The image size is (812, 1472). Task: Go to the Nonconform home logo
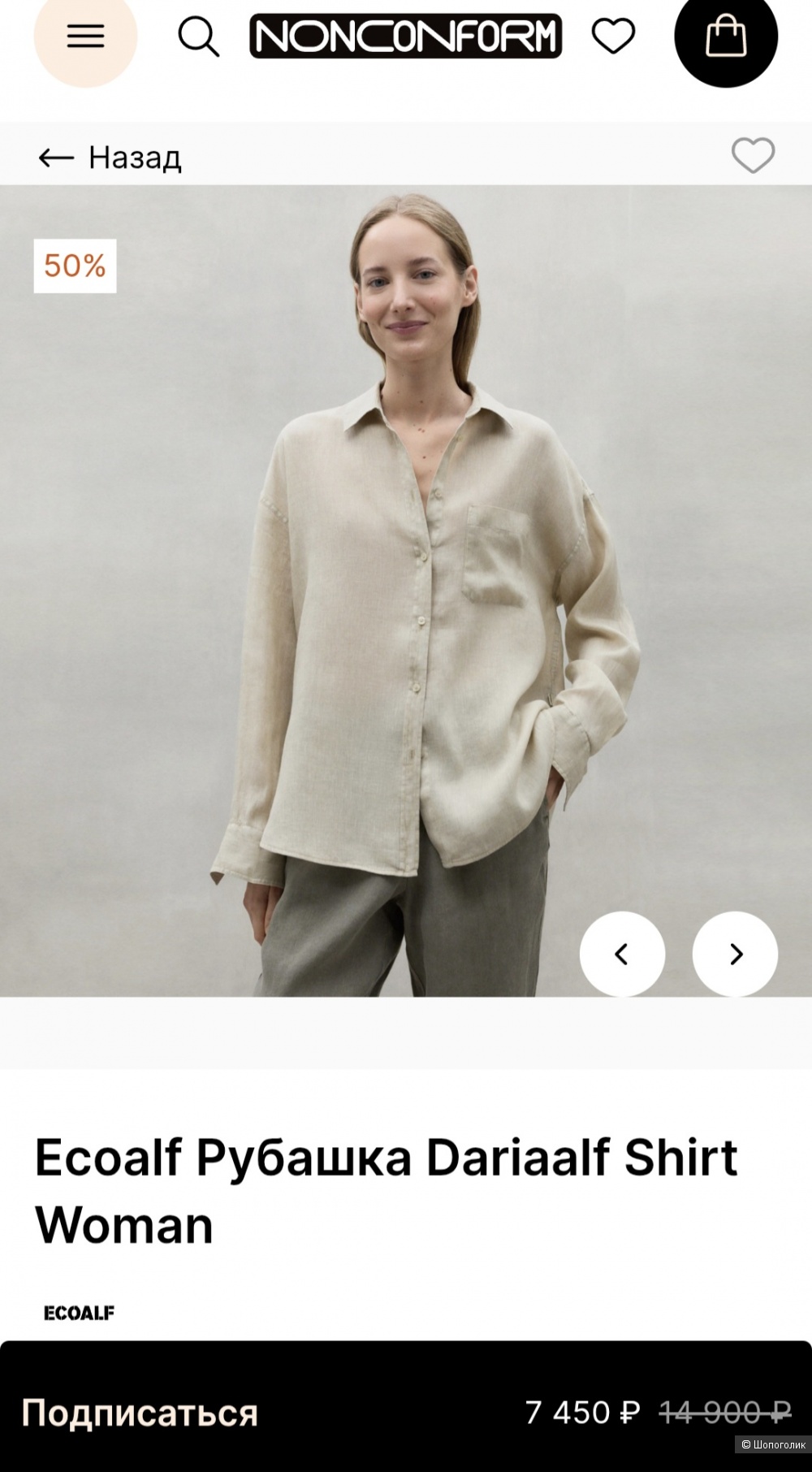[405, 37]
